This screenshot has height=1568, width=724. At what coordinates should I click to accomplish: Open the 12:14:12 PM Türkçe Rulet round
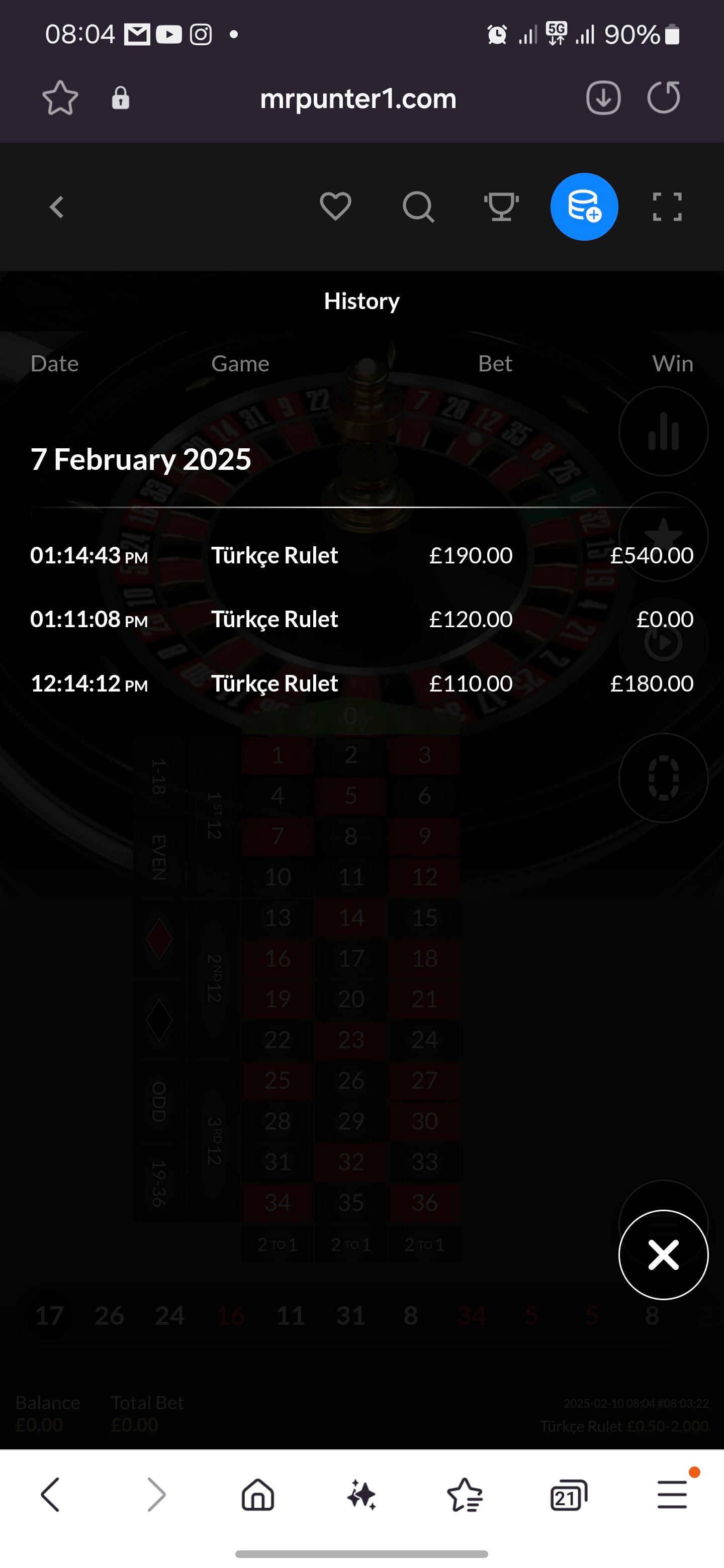(x=361, y=683)
